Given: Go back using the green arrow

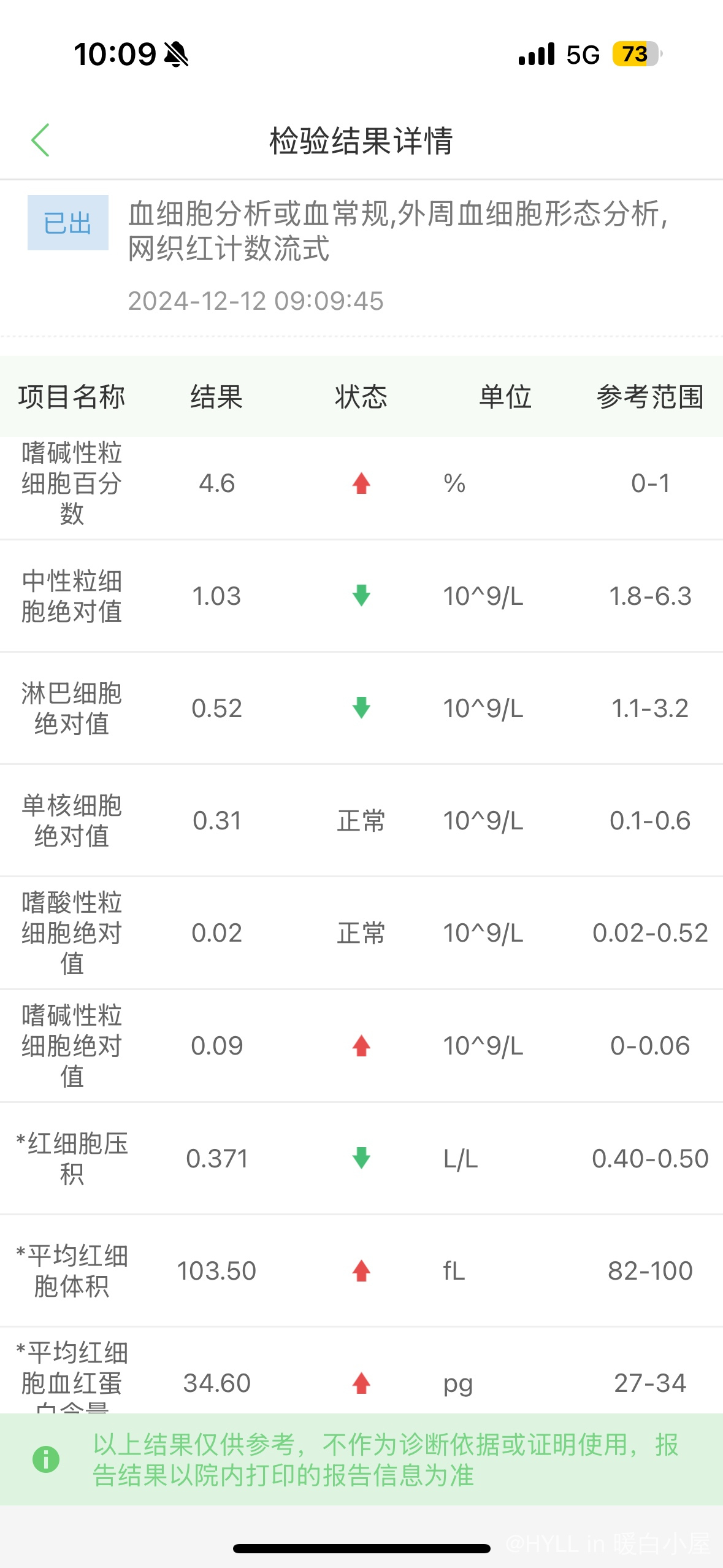Looking at the screenshot, I should point(40,140).
